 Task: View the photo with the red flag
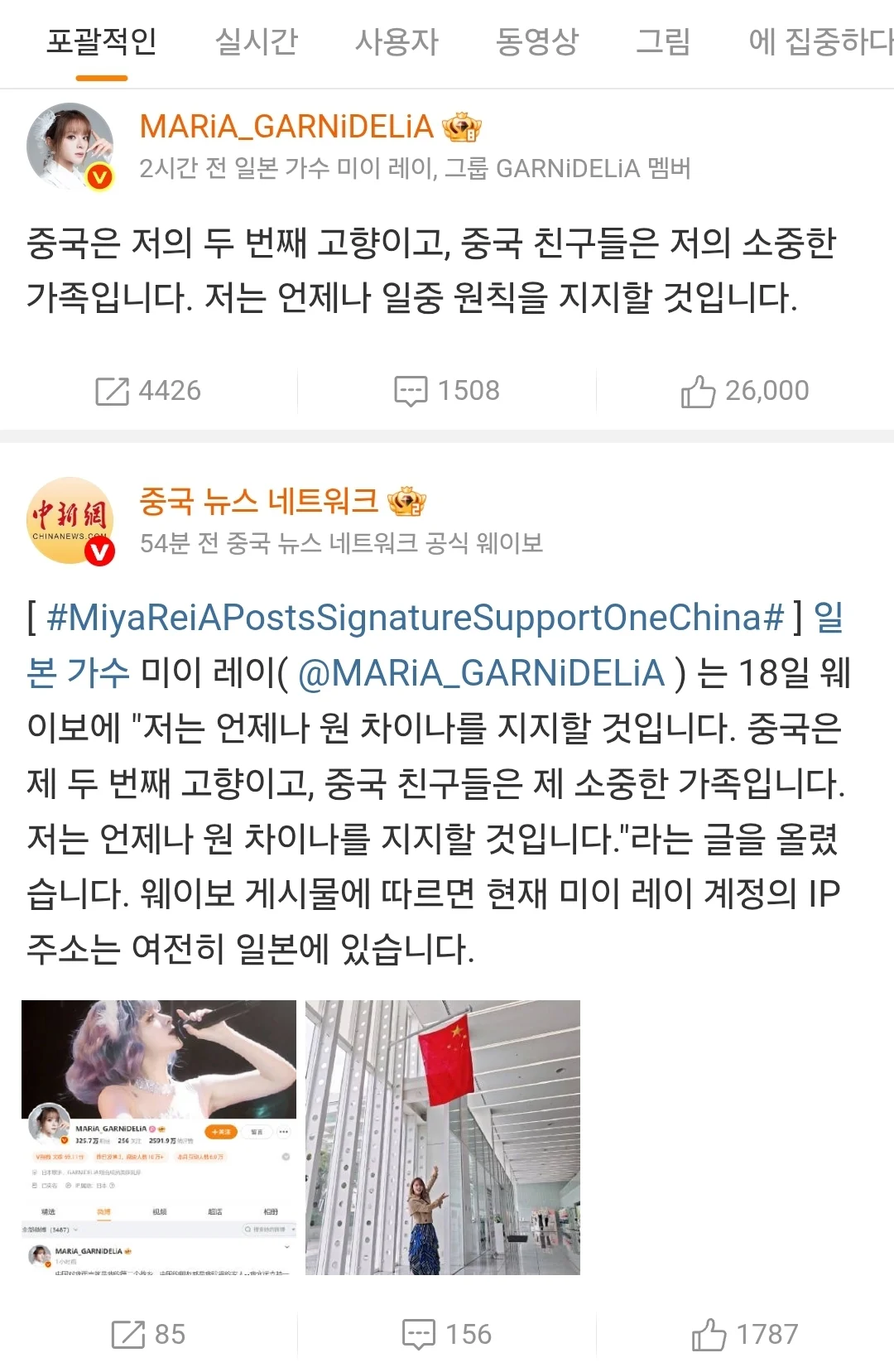click(443, 1137)
